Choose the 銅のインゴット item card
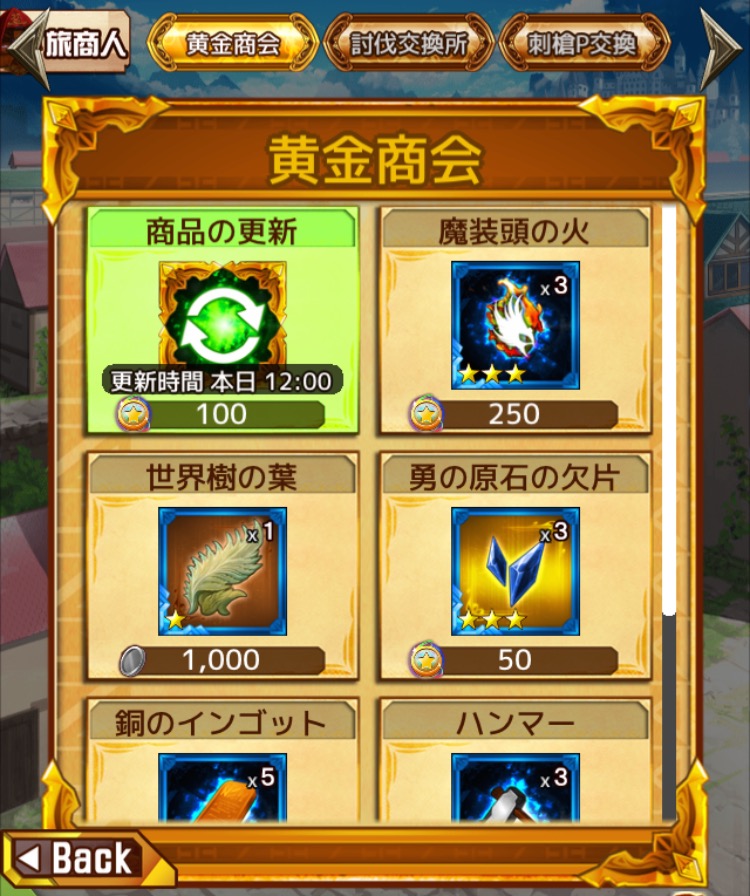750x896 pixels. [x=222, y=765]
